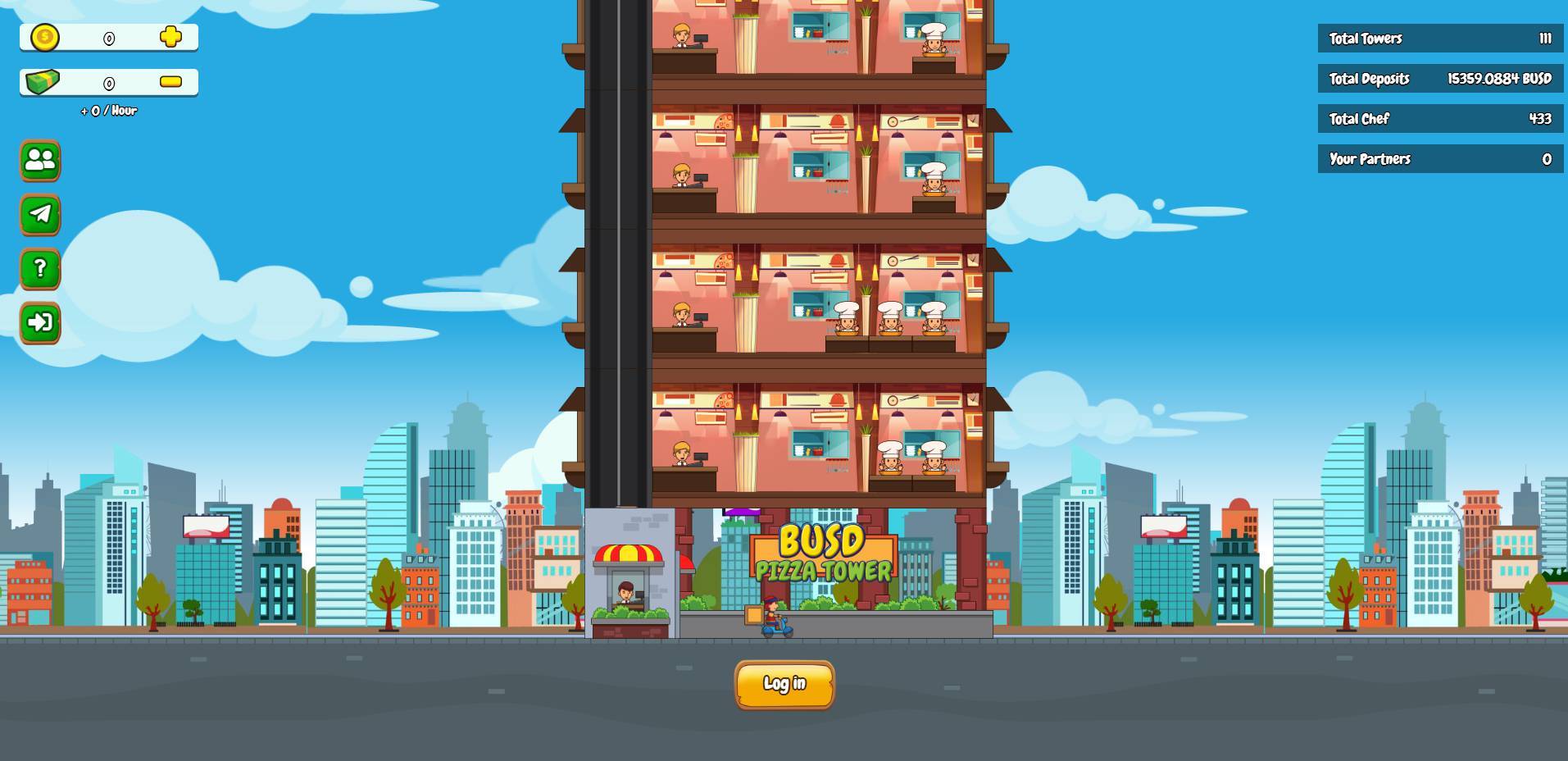This screenshot has height=761, width=1568.
Task: Tap the green sign-in arrow icon
Action: click(x=40, y=323)
